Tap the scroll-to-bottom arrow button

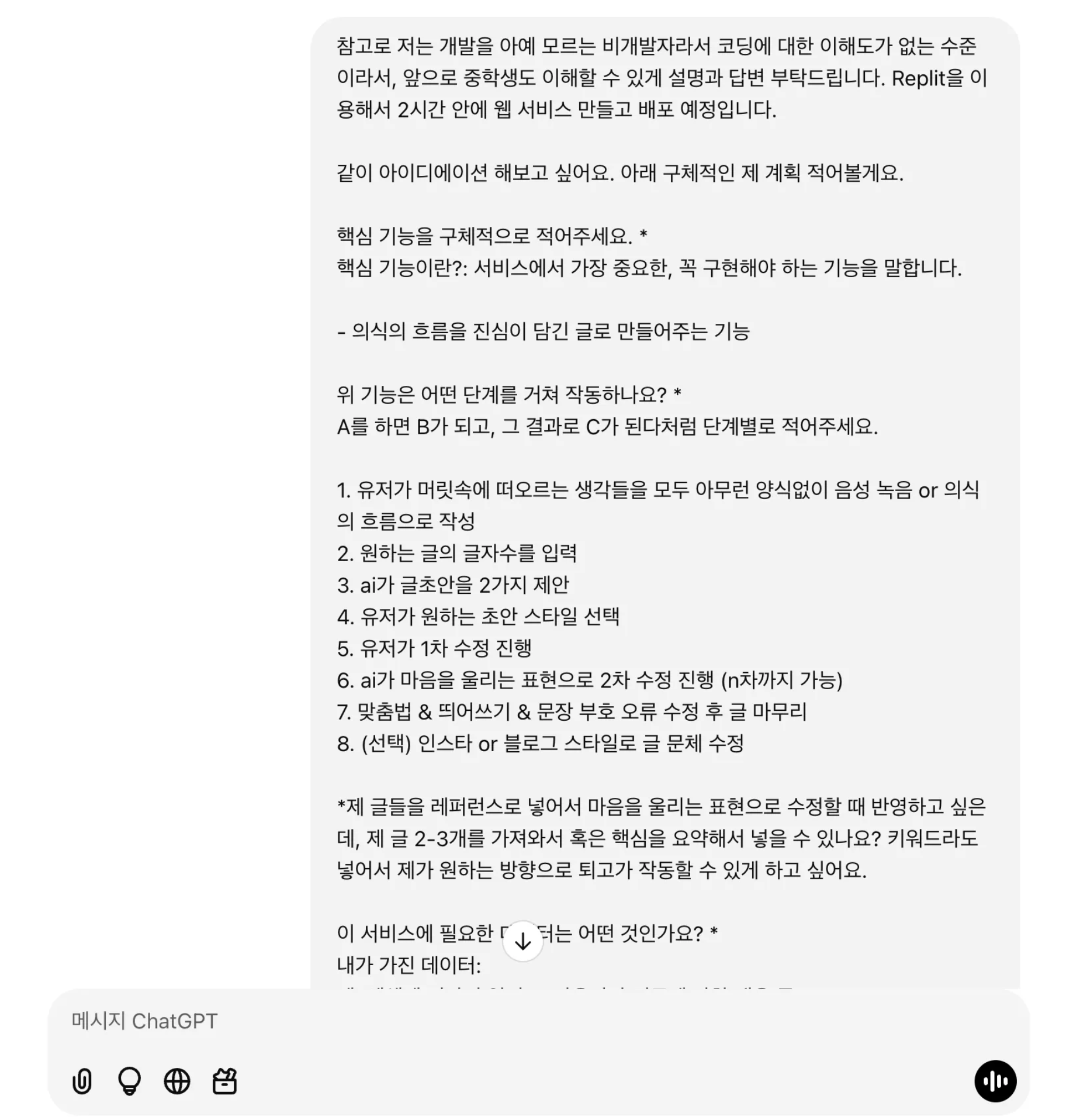pyautogui.click(x=522, y=941)
